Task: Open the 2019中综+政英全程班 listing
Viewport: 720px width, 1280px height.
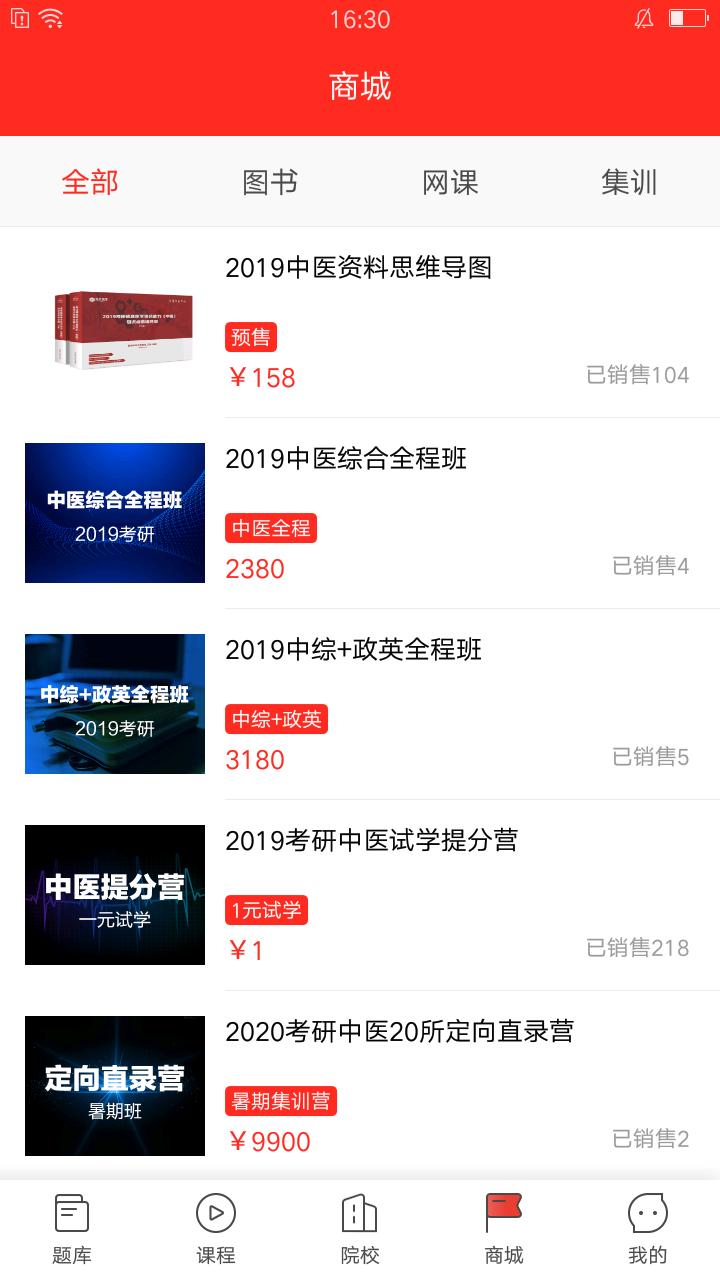Action: 353,650
